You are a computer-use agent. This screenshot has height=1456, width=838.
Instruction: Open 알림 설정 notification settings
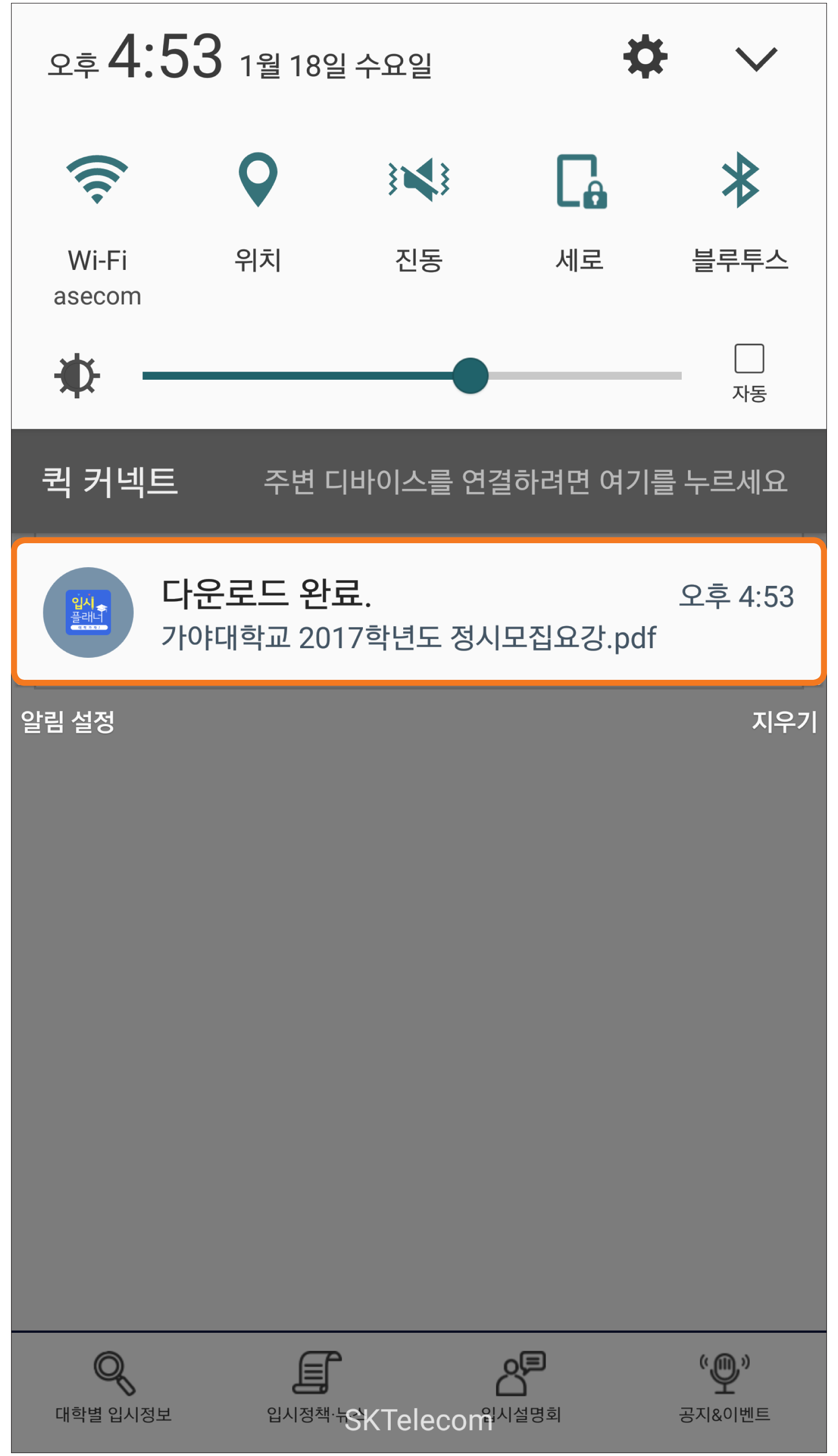pos(68,722)
